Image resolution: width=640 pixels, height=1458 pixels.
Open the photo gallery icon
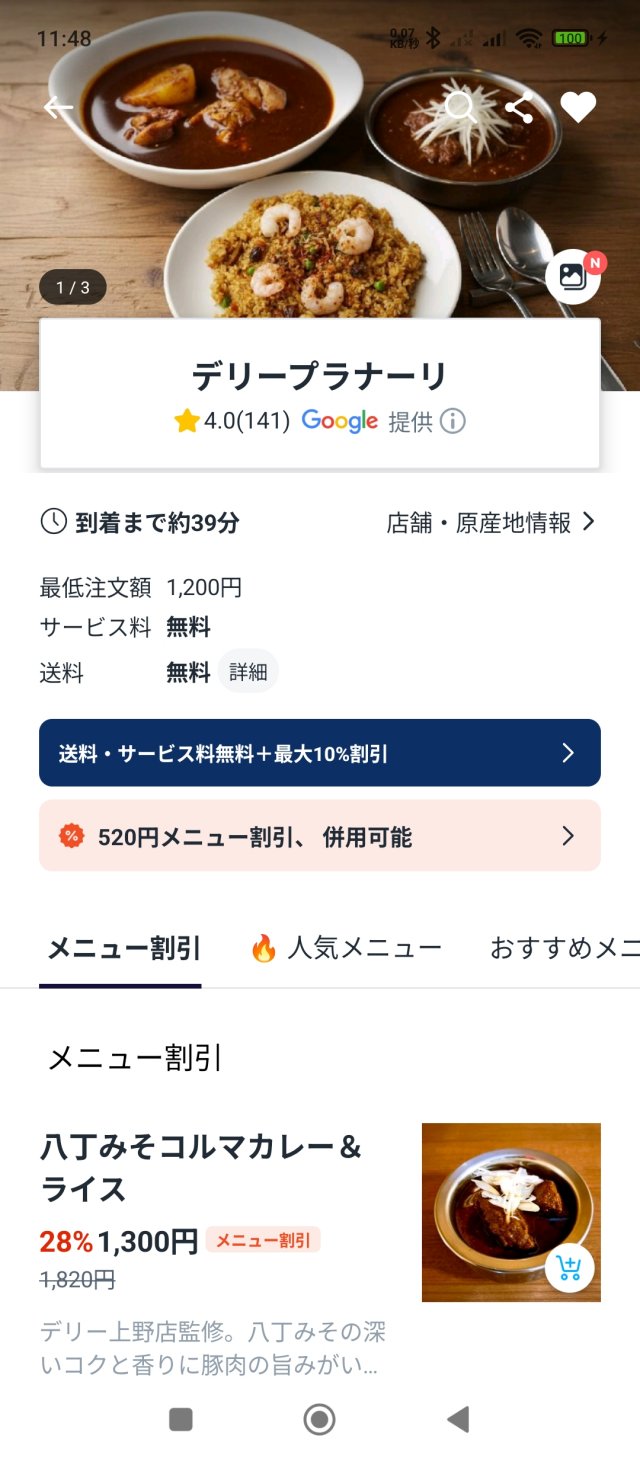point(573,276)
